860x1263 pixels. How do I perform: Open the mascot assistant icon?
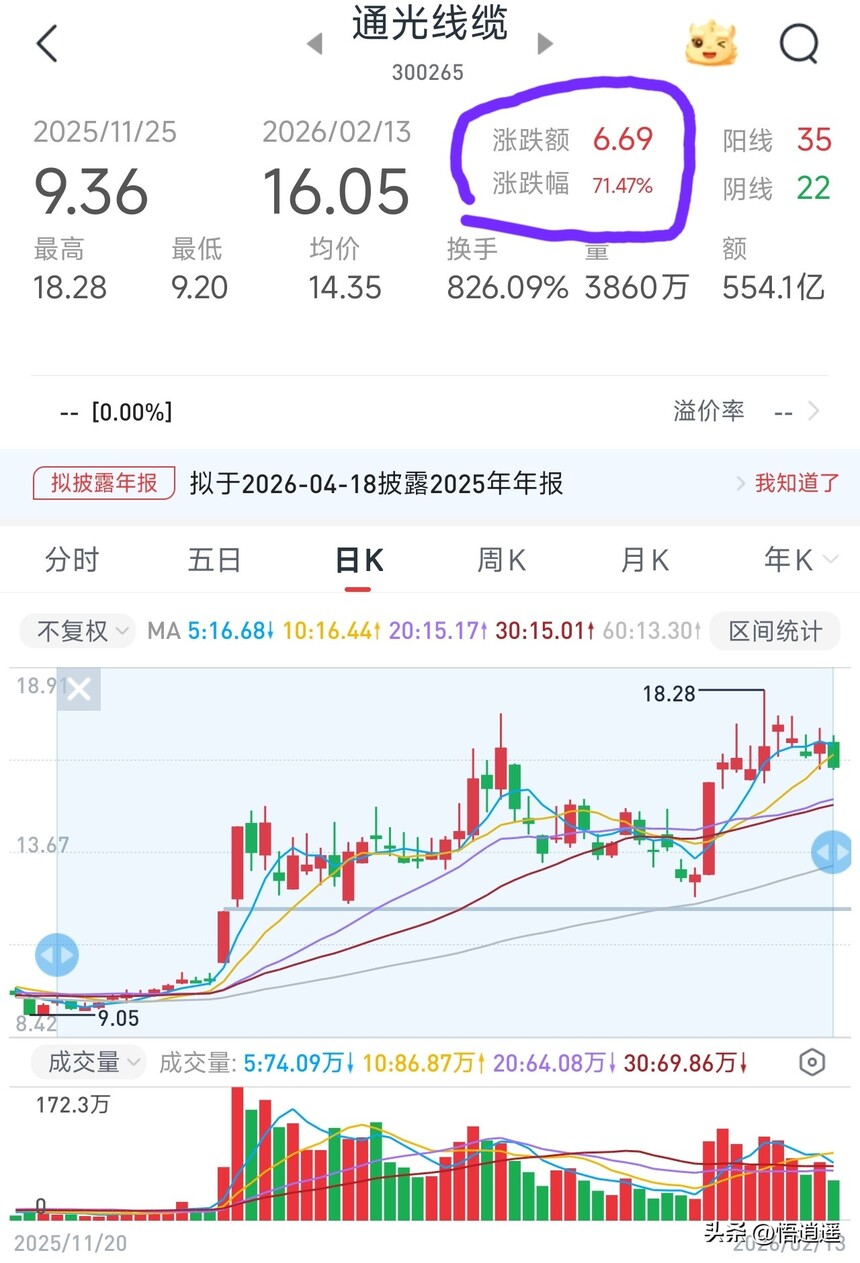tap(711, 44)
